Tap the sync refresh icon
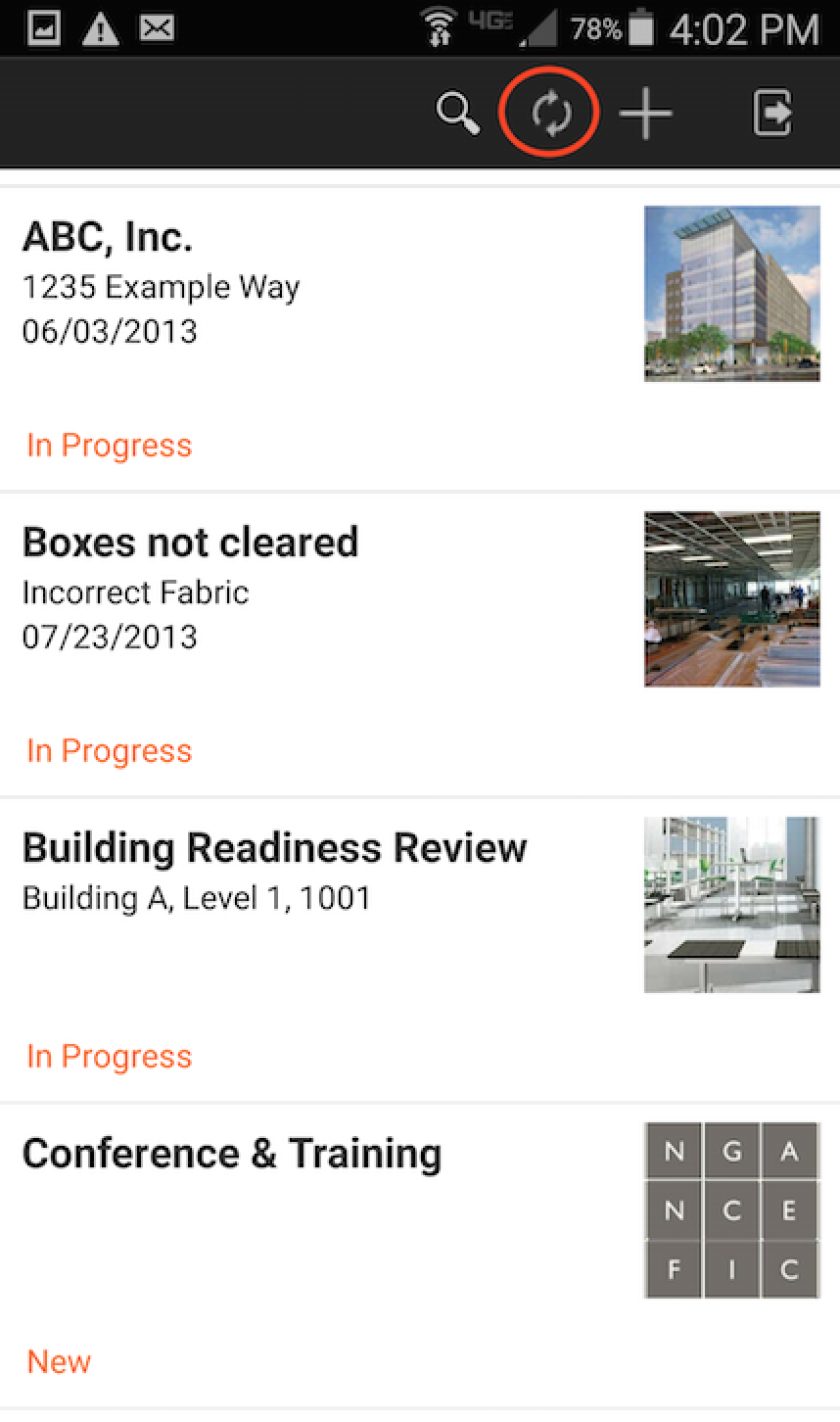This screenshot has height=1422, width=840. pyautogui.click(x=550, y=114)
